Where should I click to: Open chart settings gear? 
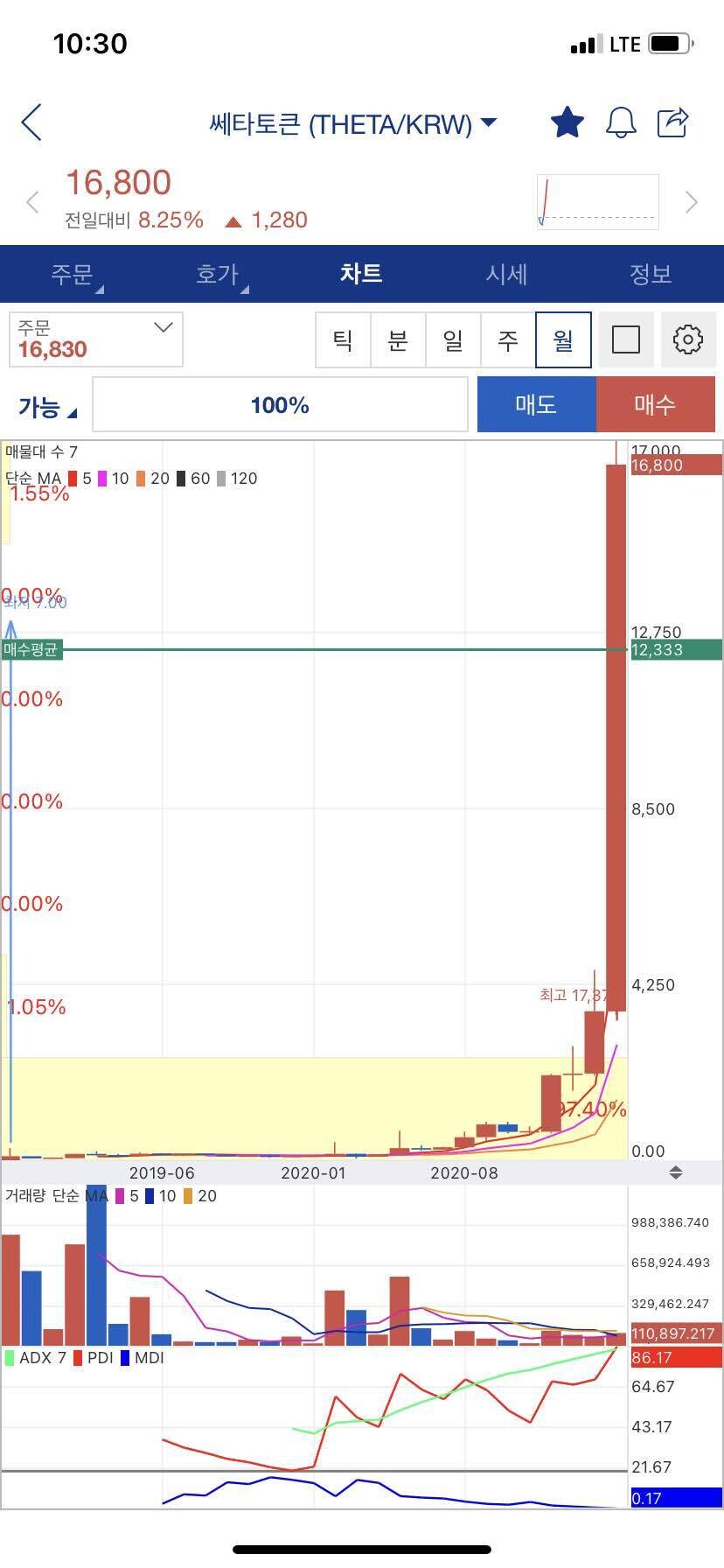coord(688,339)
